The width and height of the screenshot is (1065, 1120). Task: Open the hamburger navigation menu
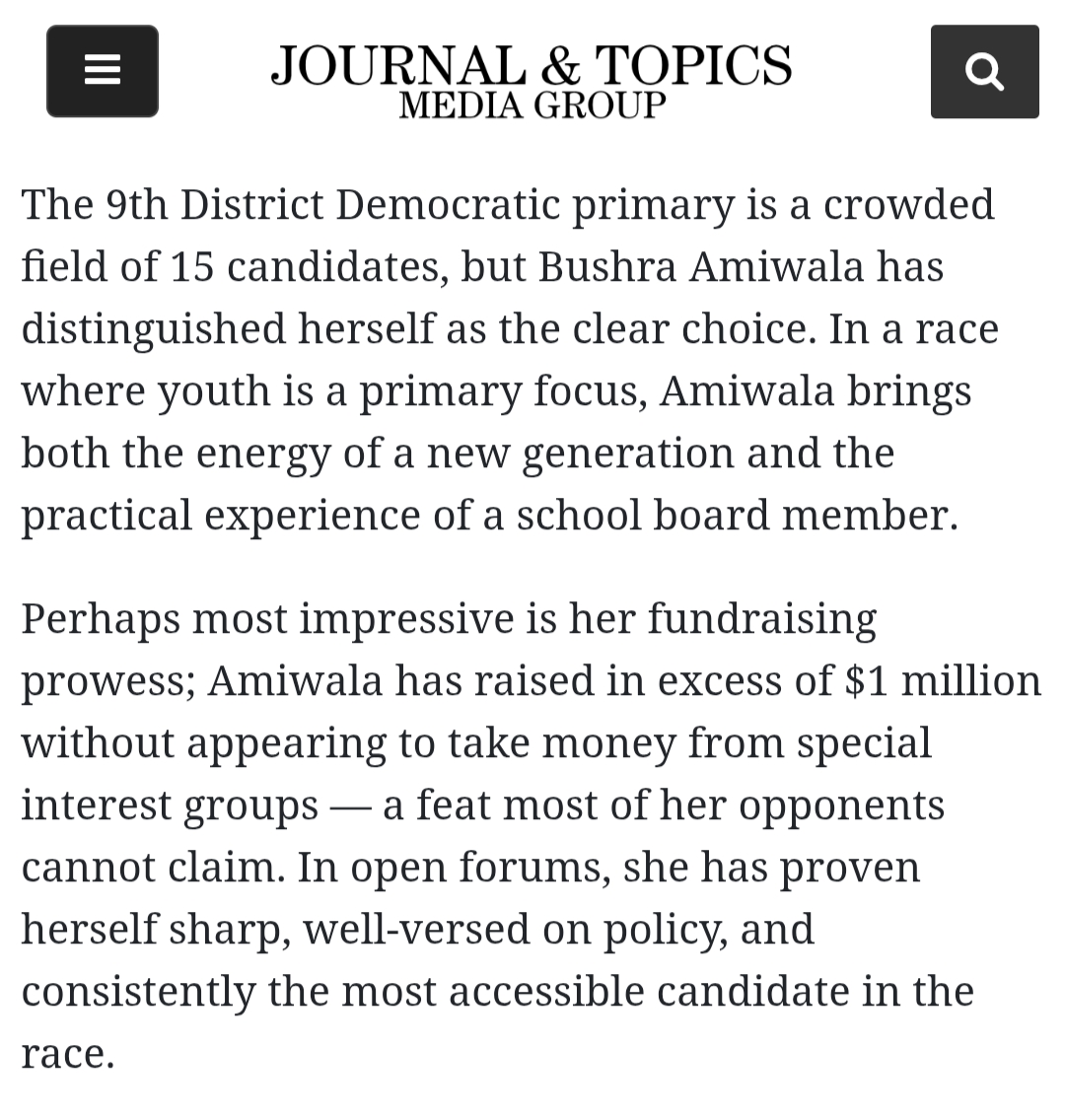(103, 71)
